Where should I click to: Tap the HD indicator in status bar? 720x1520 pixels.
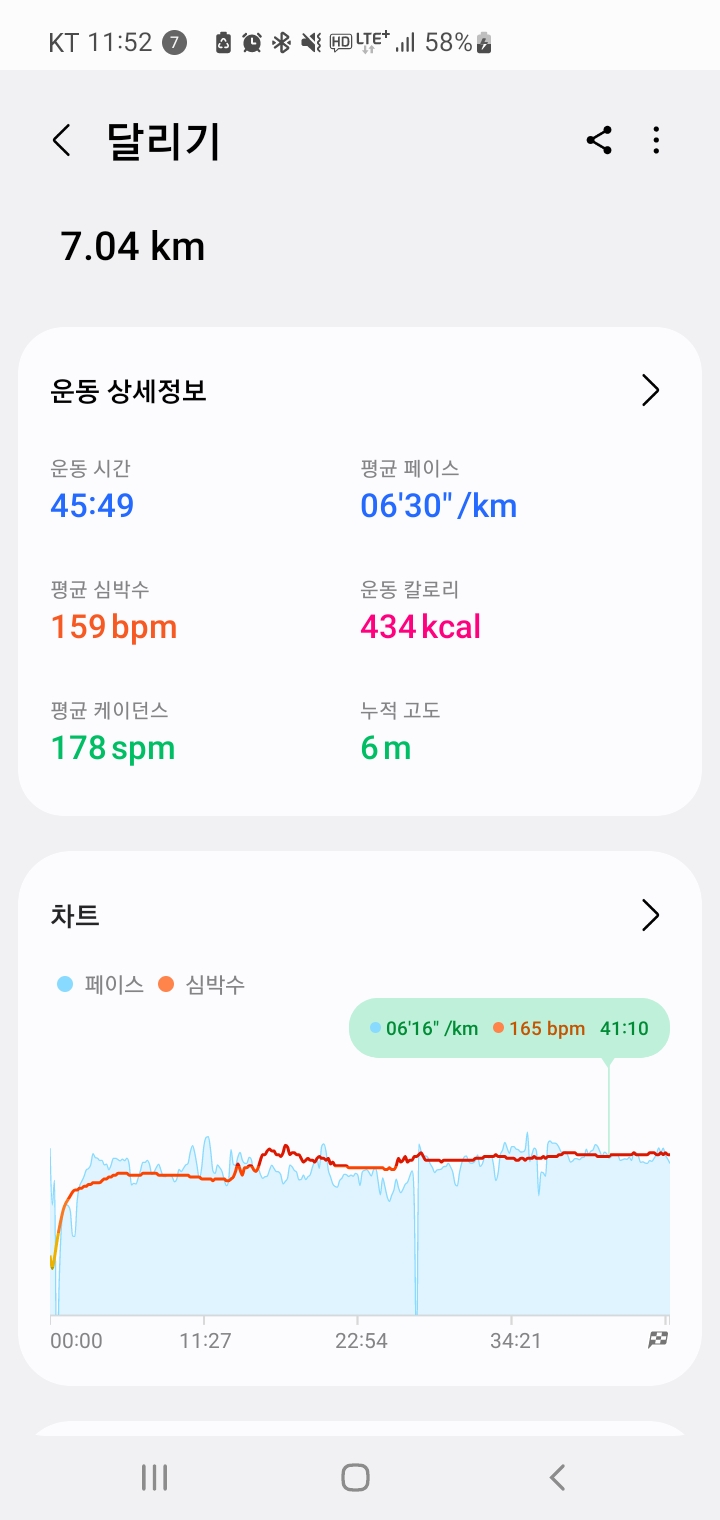340,42
